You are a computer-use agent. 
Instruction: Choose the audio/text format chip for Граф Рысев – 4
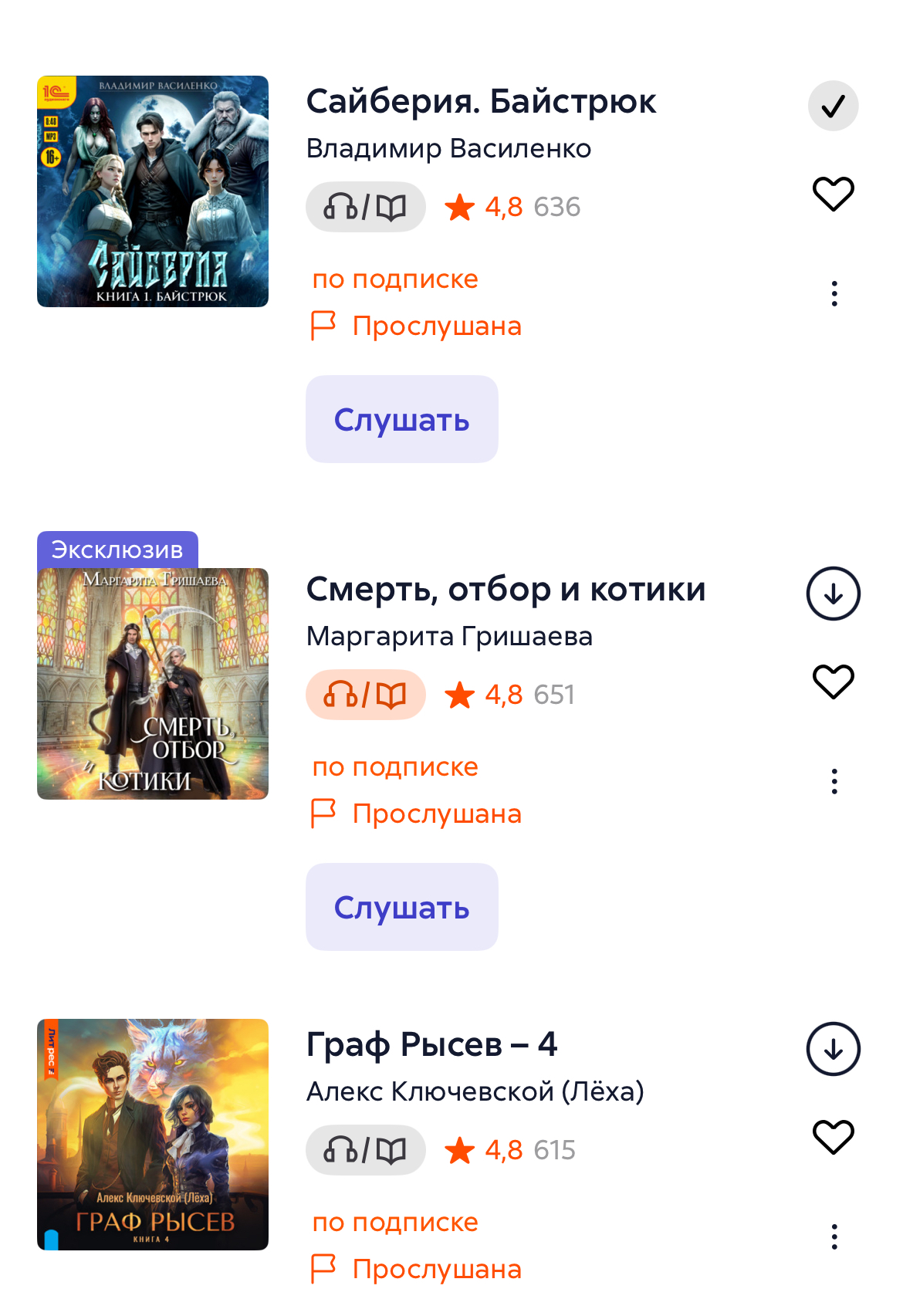pos(365,1150)
